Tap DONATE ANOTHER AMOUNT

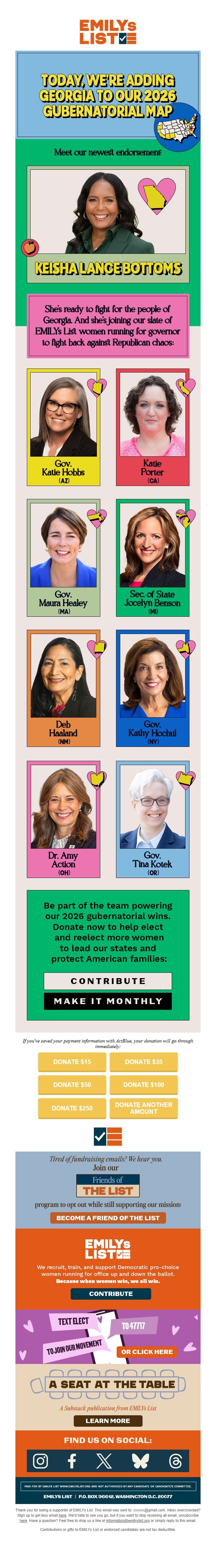point(143,1108)
